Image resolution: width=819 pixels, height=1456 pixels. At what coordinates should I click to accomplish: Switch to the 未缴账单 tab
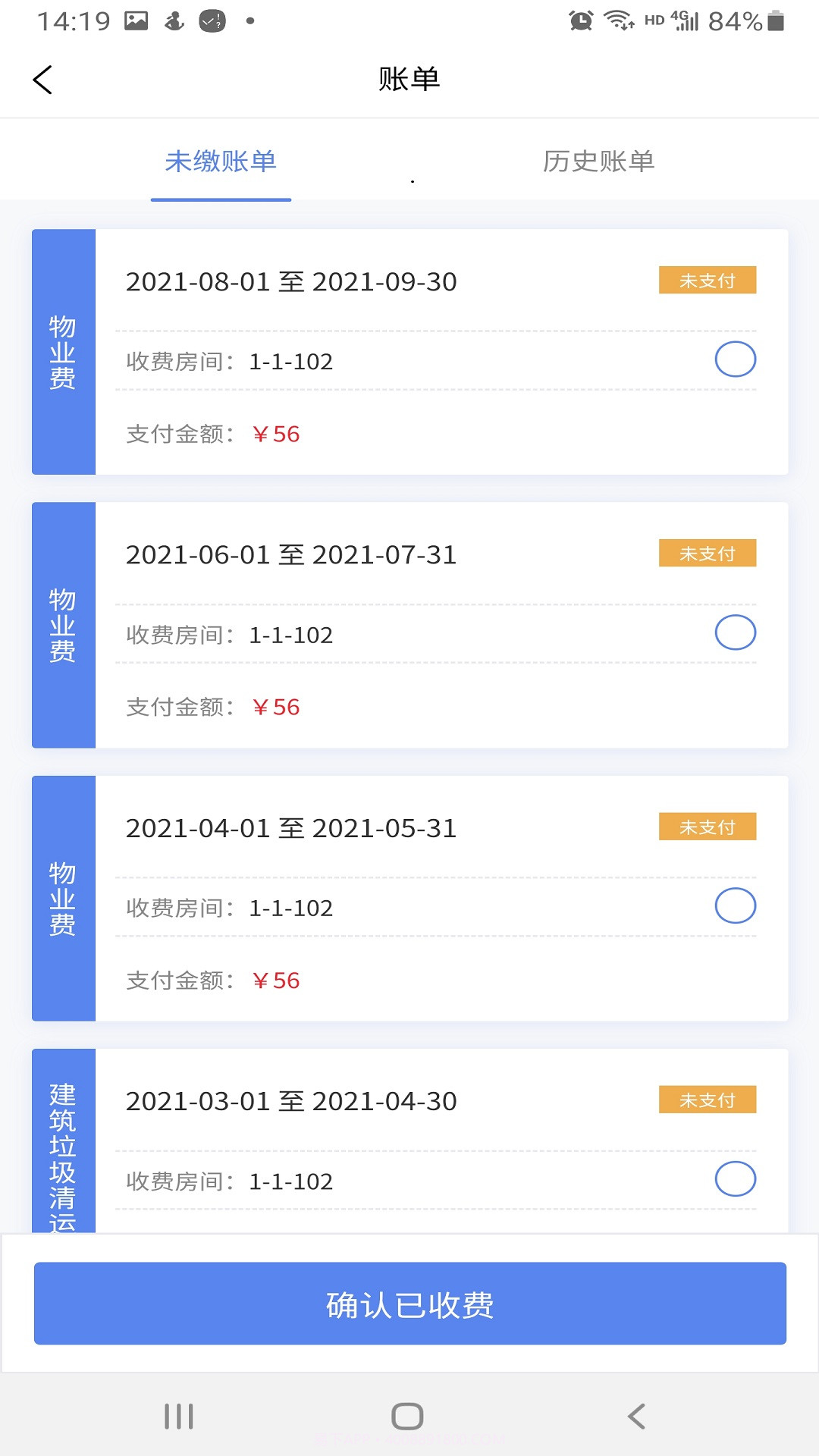221,162
